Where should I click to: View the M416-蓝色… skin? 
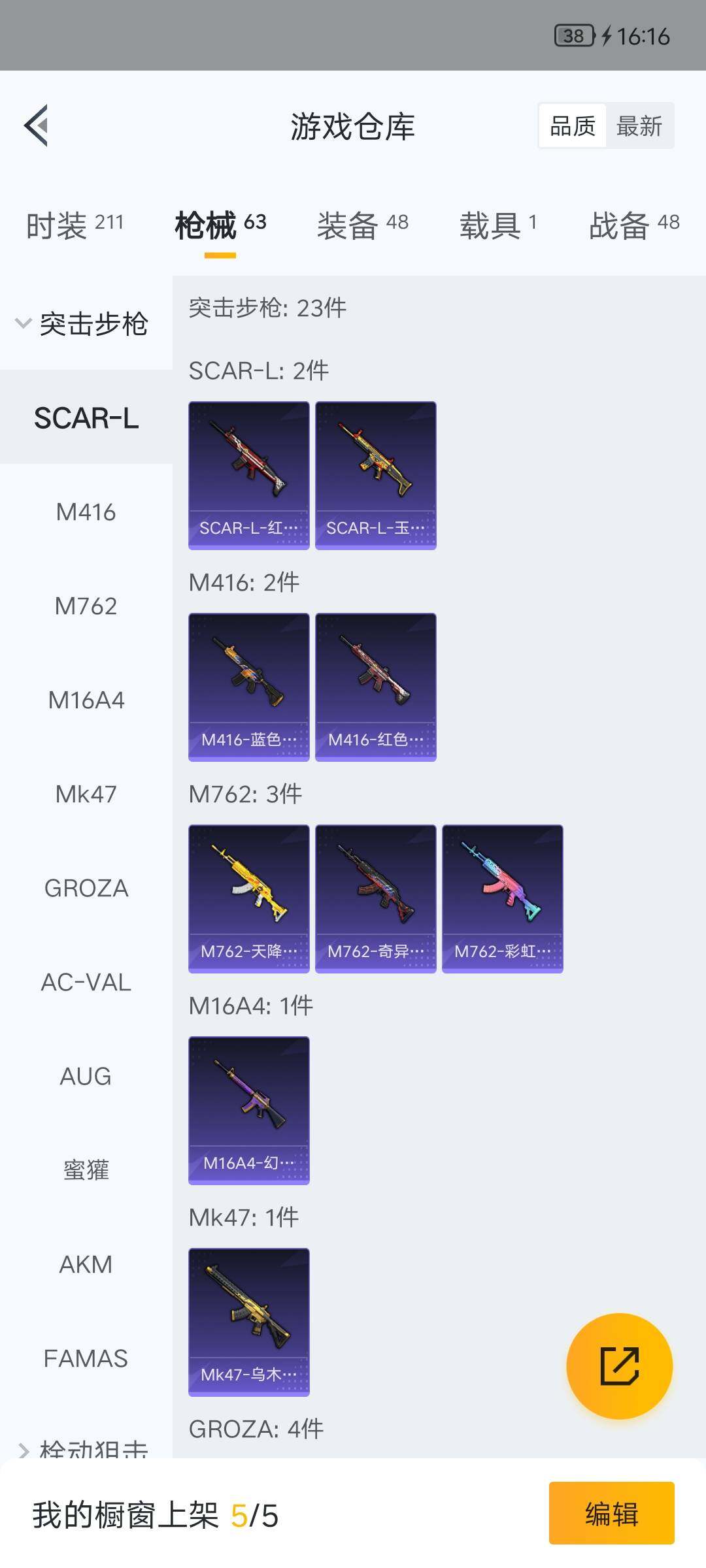248,687
